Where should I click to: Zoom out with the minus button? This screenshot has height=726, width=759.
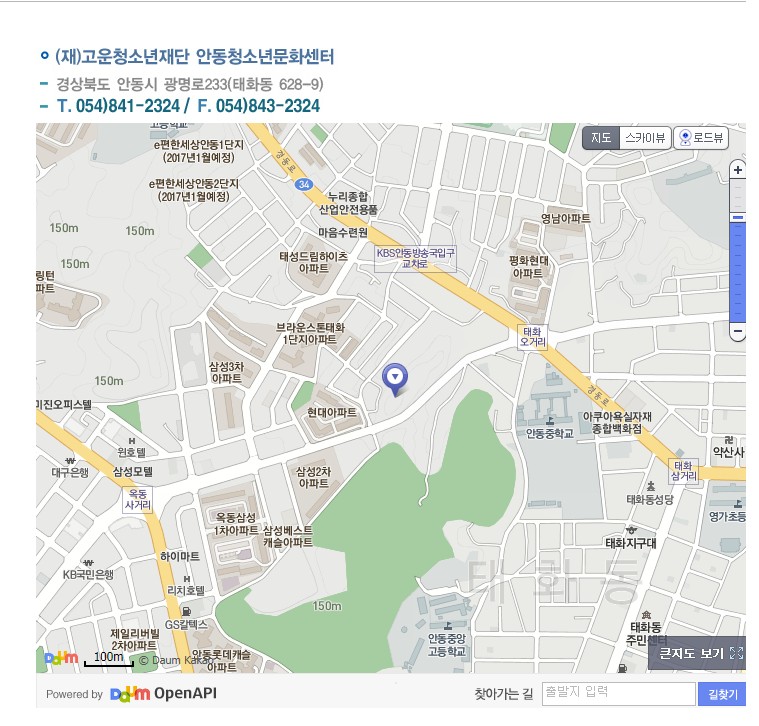tap(738, 331)
